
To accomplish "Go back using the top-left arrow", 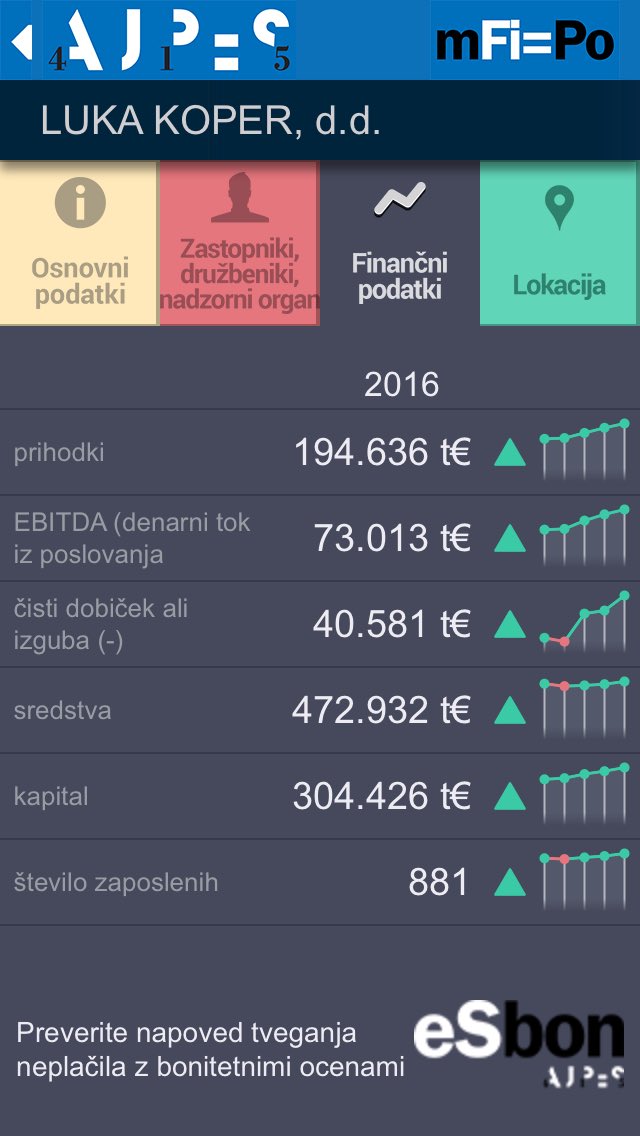I will tap(22, 41).
